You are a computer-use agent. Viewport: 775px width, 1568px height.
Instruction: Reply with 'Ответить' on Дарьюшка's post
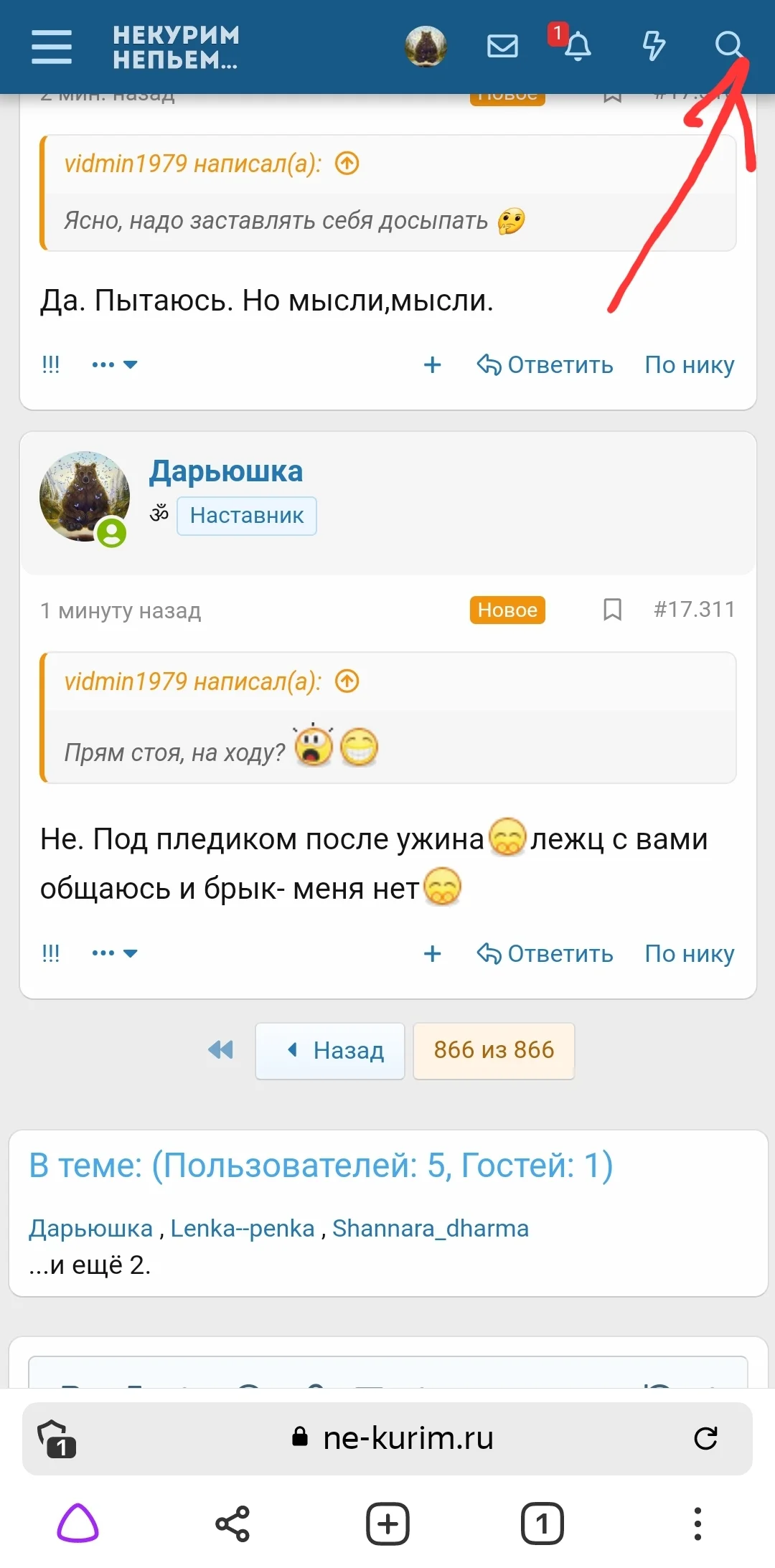(547, 954)
